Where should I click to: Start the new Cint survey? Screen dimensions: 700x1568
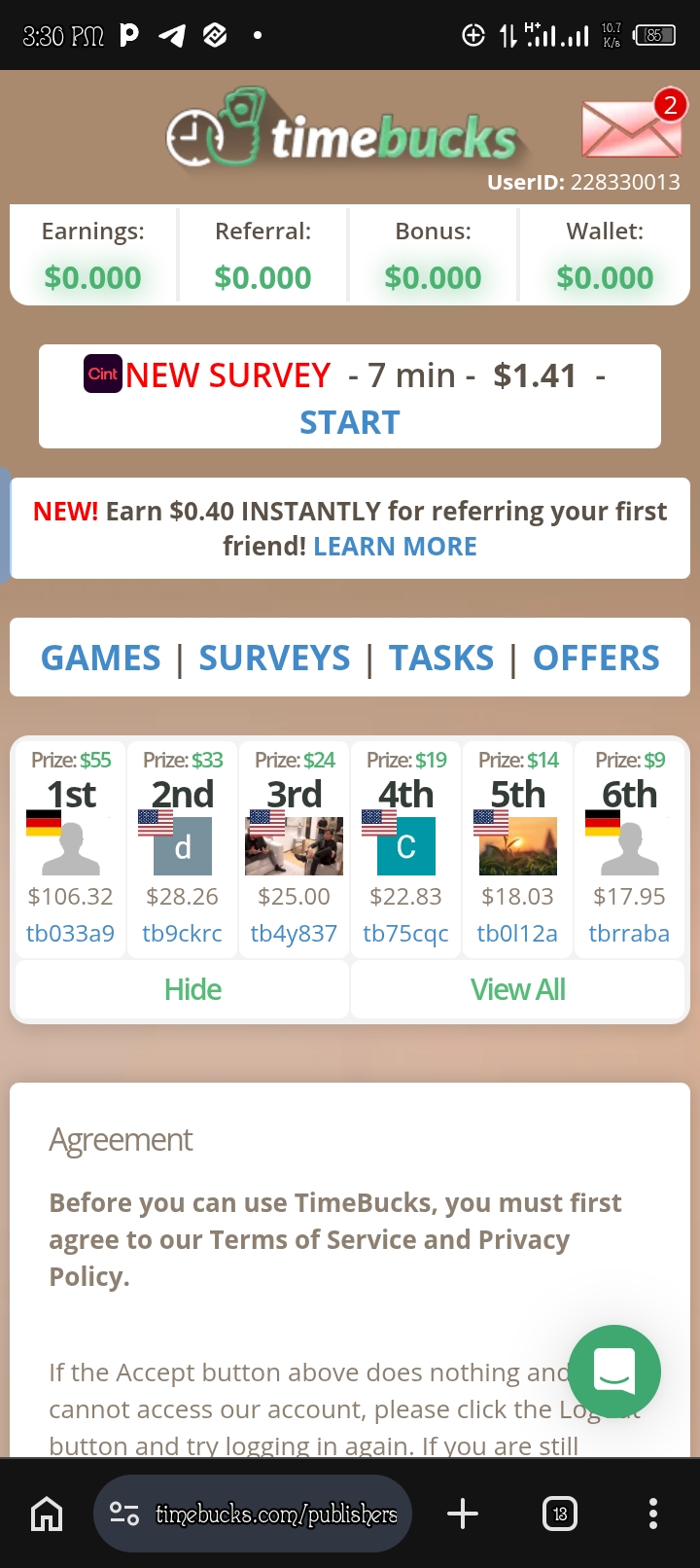tap(350, 423)
